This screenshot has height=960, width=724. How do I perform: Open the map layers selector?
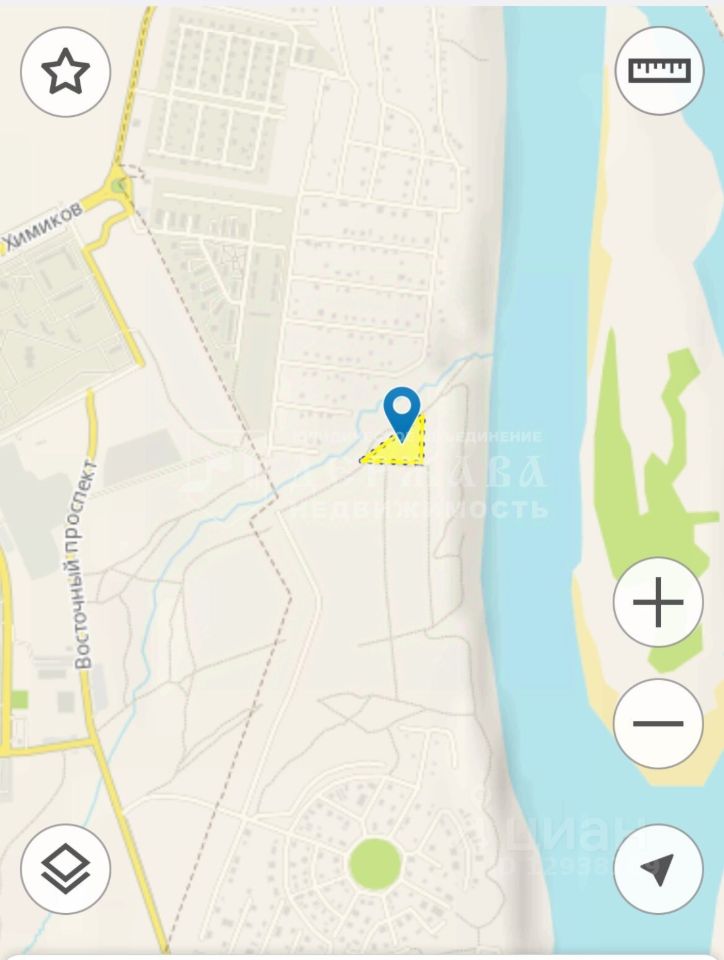click(x=65, y=869)
